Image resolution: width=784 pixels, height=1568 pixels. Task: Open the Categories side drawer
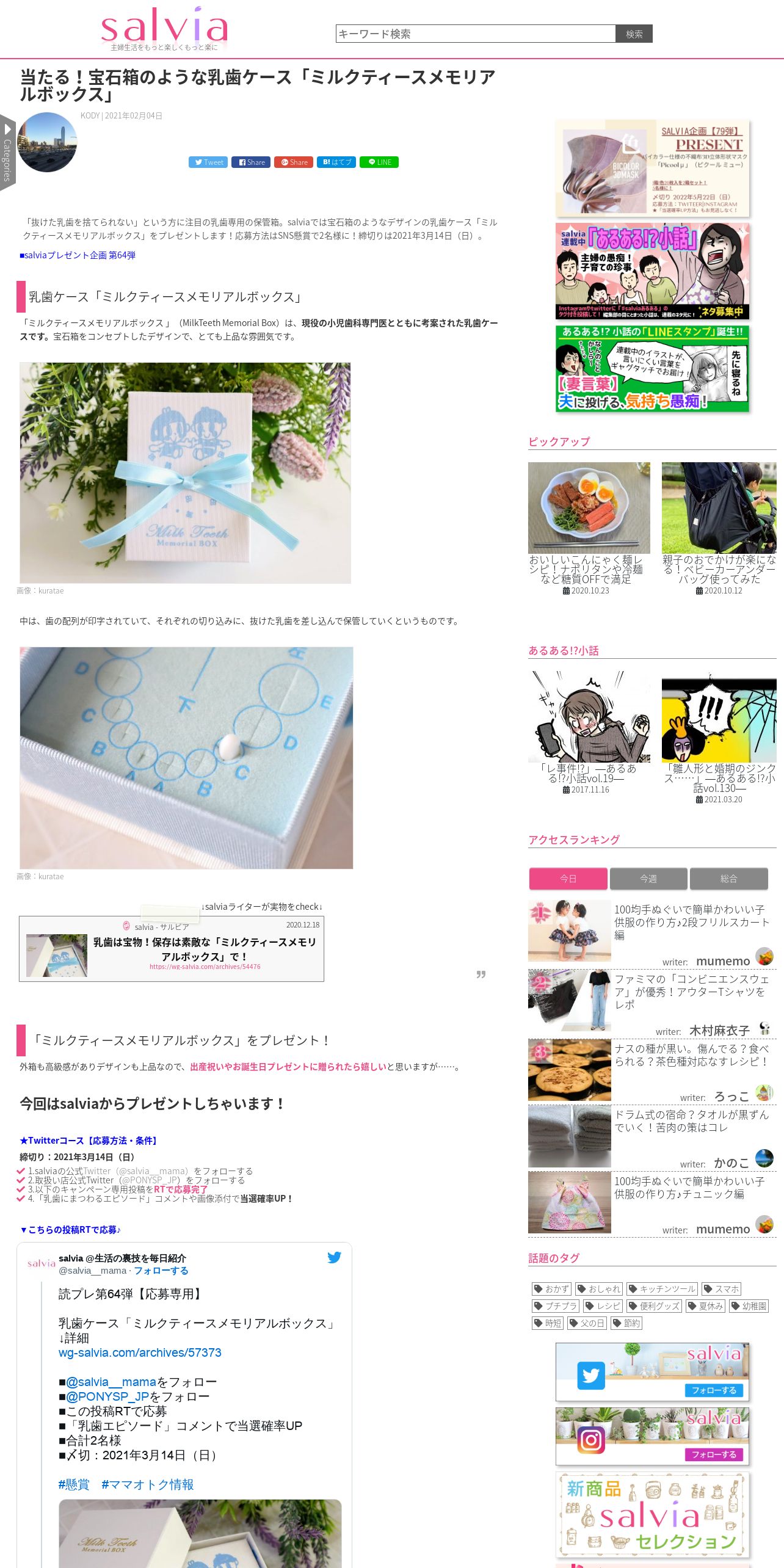point(7,153)
